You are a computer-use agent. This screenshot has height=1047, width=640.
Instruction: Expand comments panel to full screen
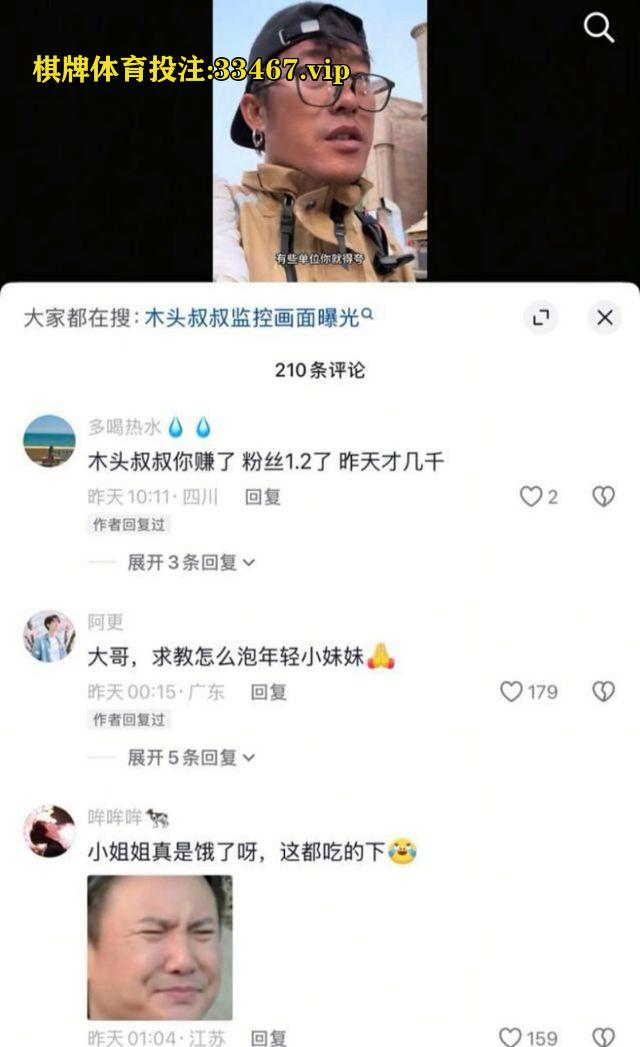click(541, 318)
